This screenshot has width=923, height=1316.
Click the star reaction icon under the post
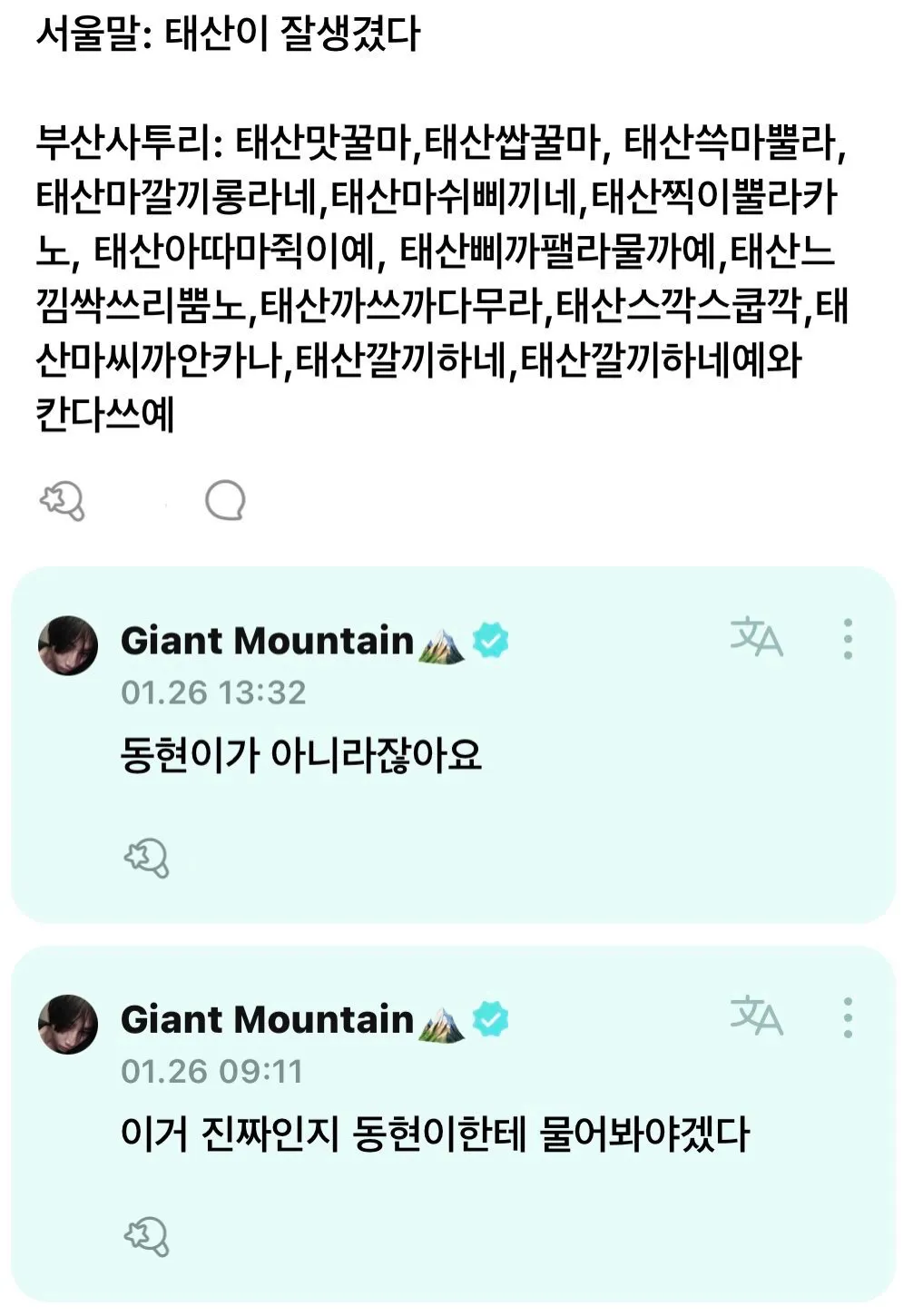click(64, 500)
